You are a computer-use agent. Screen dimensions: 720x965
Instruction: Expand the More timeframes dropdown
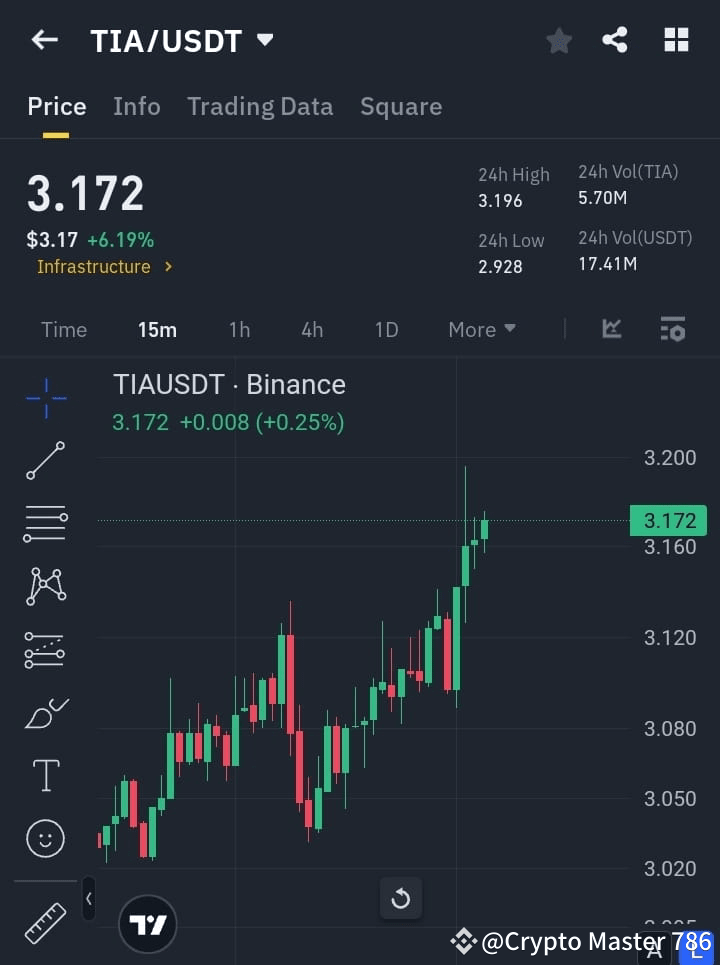tap(481, 329)
